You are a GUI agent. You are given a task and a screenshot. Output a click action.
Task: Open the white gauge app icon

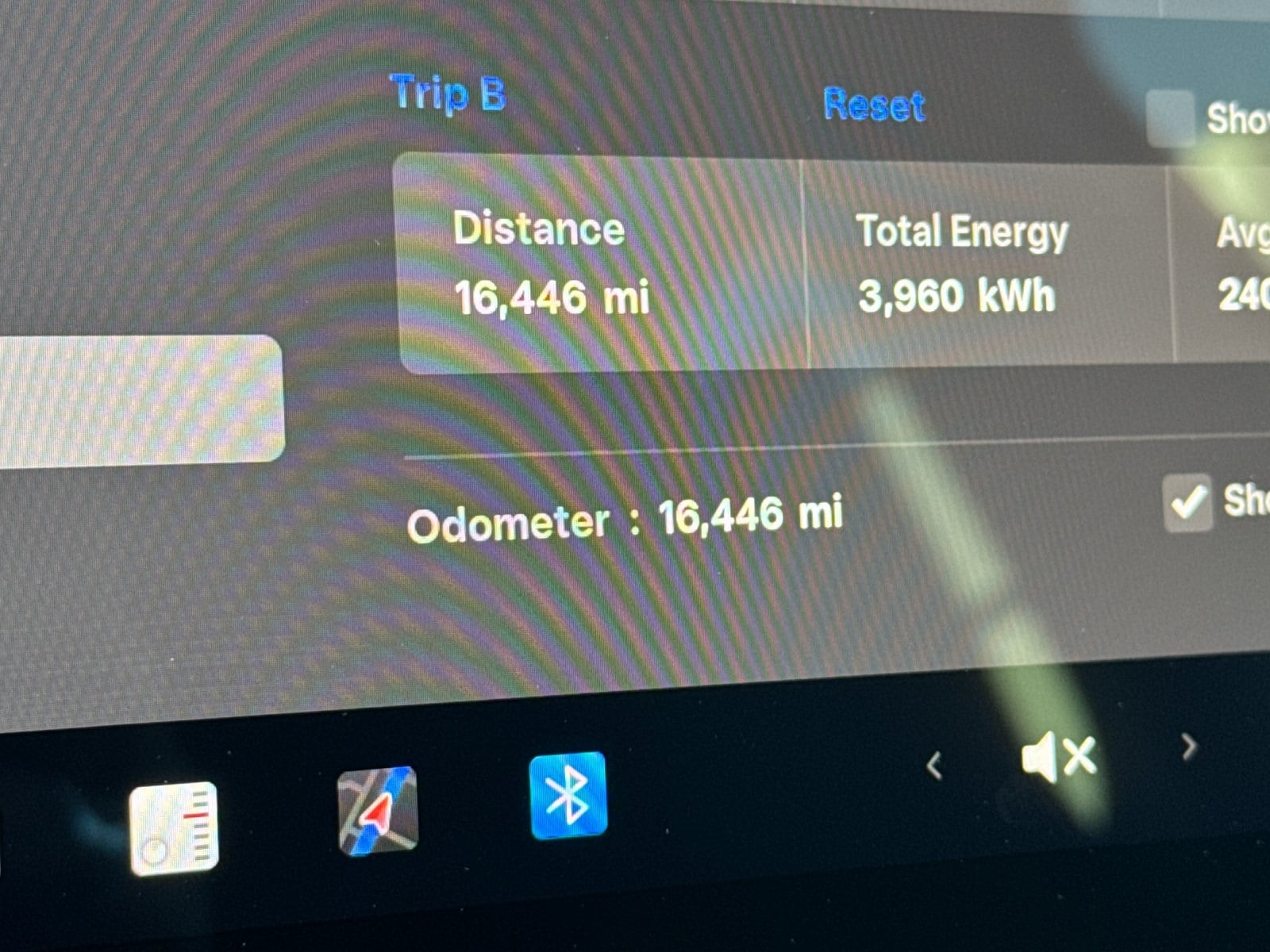174,828
